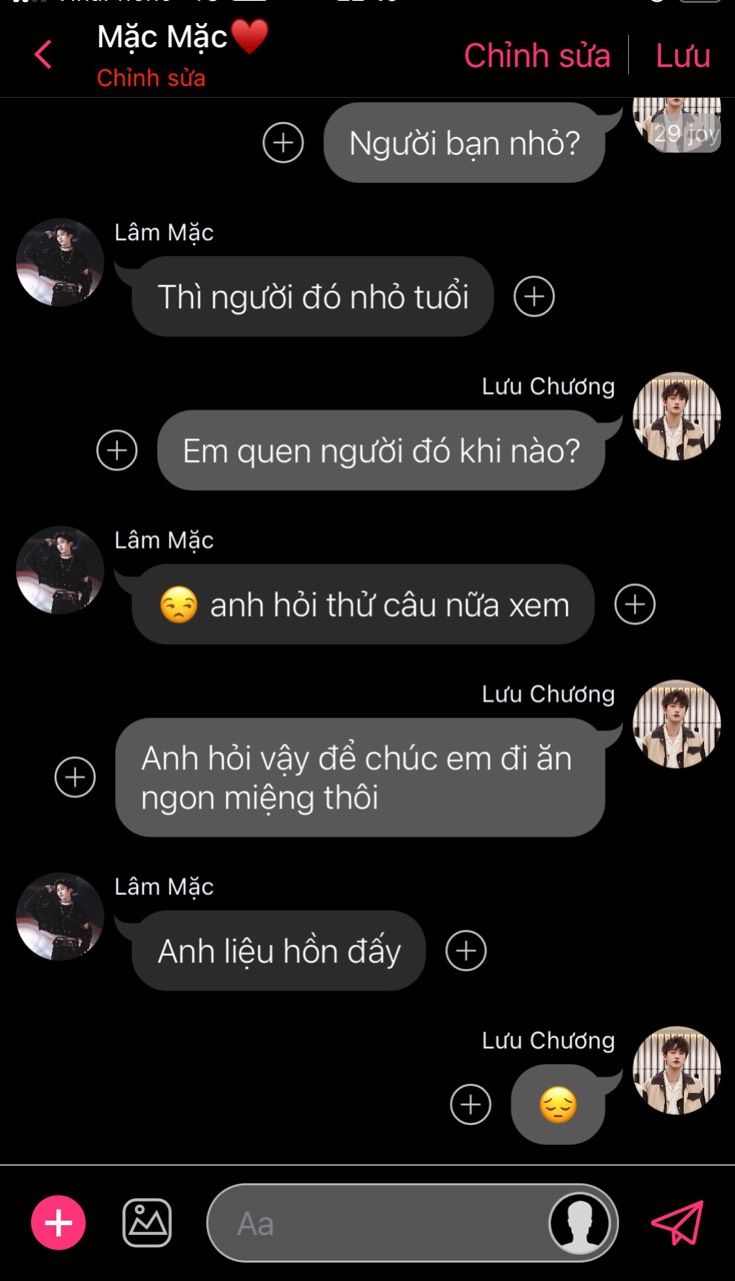
Task: Tap plus beside the last emoji message
Action: tap(471, 1104)
